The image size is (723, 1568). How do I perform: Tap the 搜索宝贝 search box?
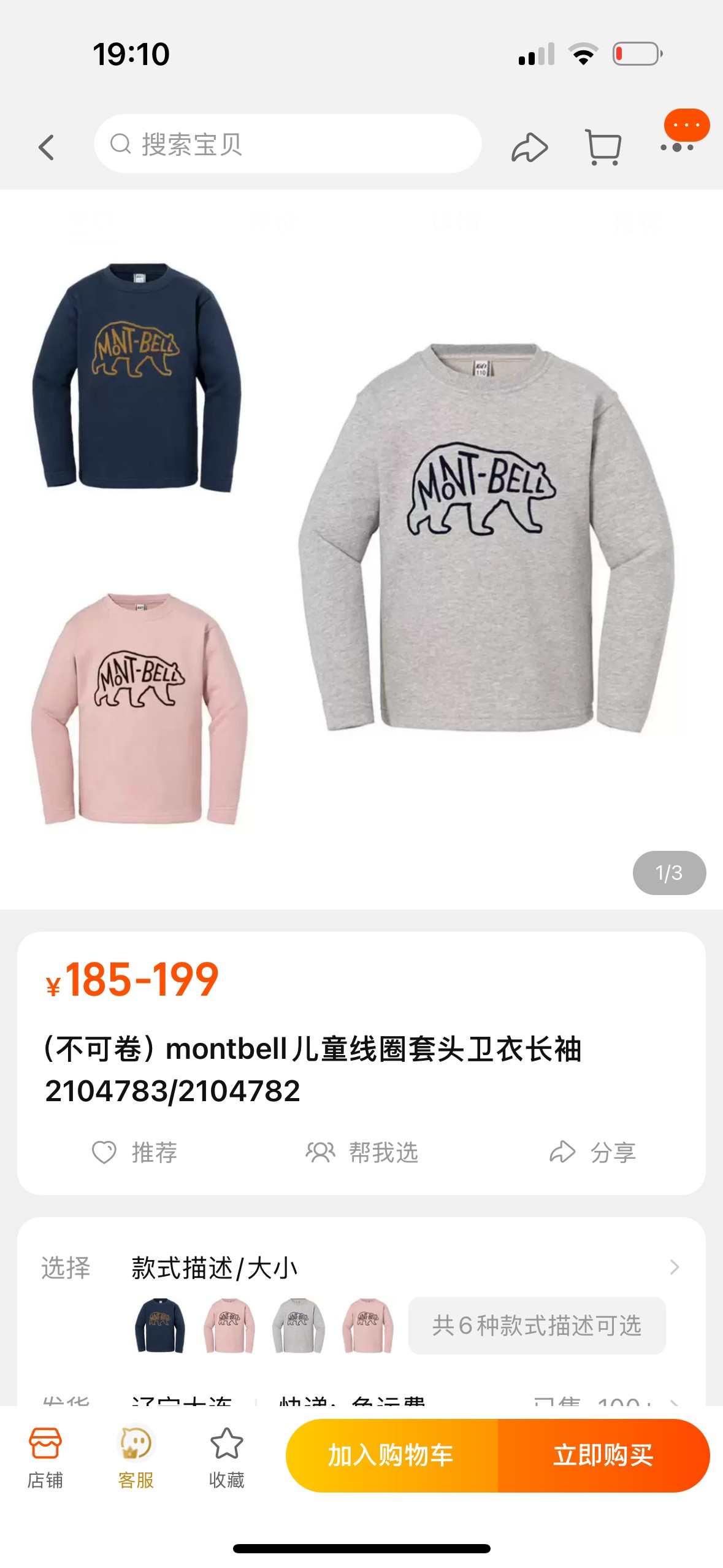click(287, 144)
